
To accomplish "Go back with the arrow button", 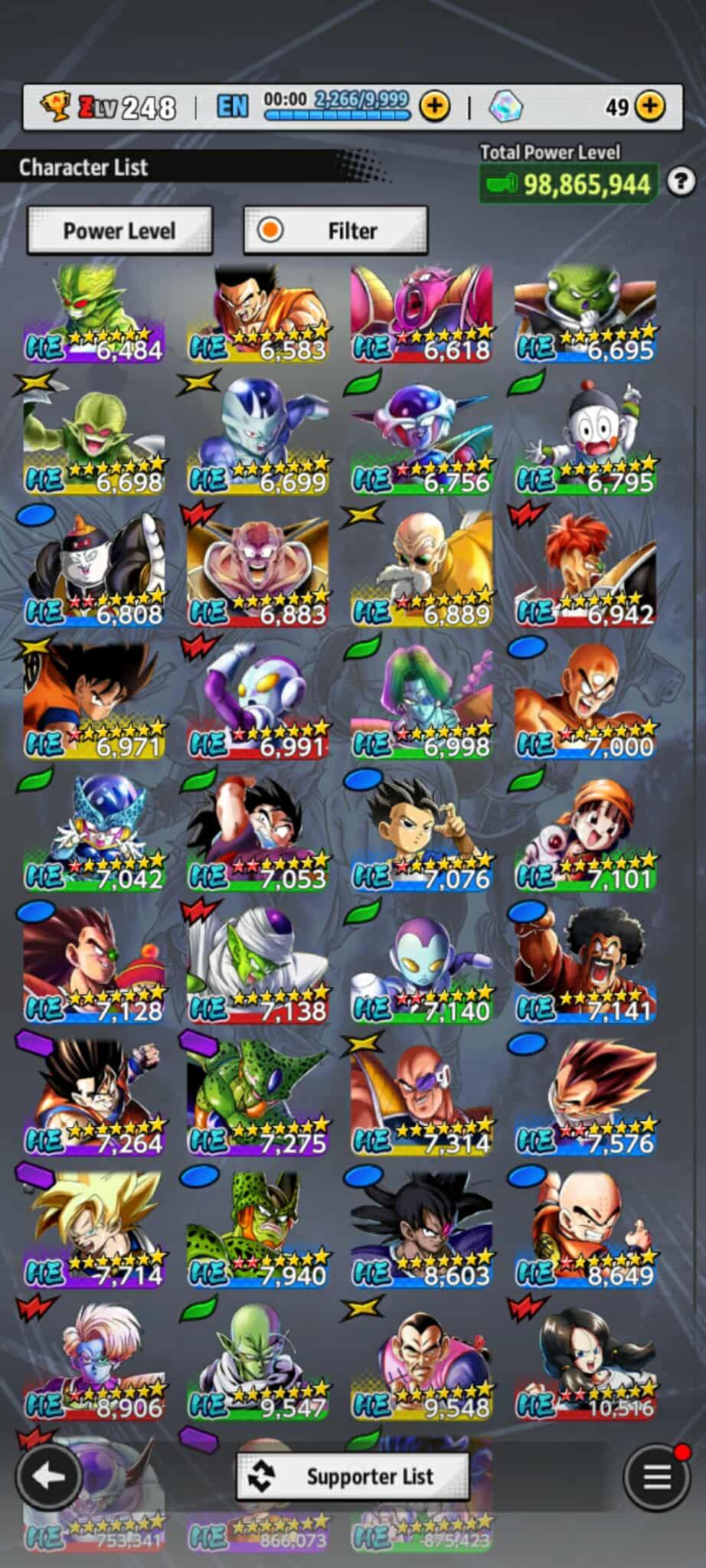I will tap(48, 1476).
